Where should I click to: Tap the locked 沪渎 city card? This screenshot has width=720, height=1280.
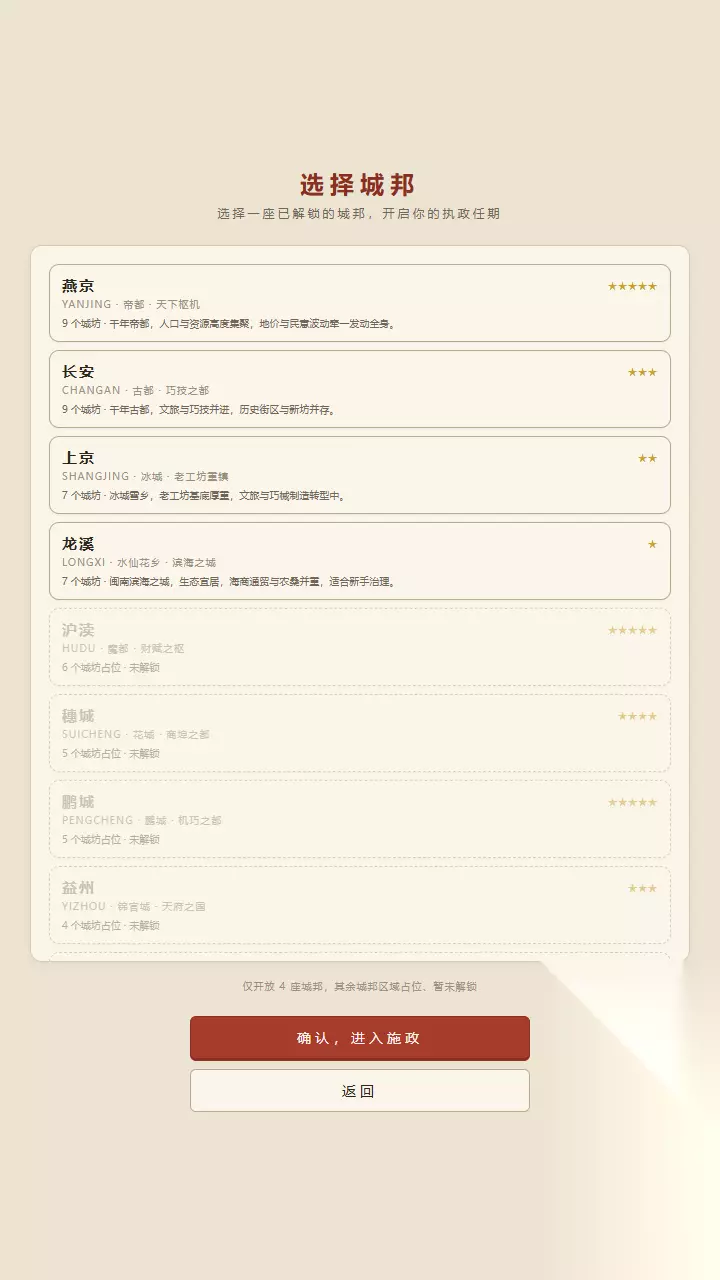(x=360, y=647)
